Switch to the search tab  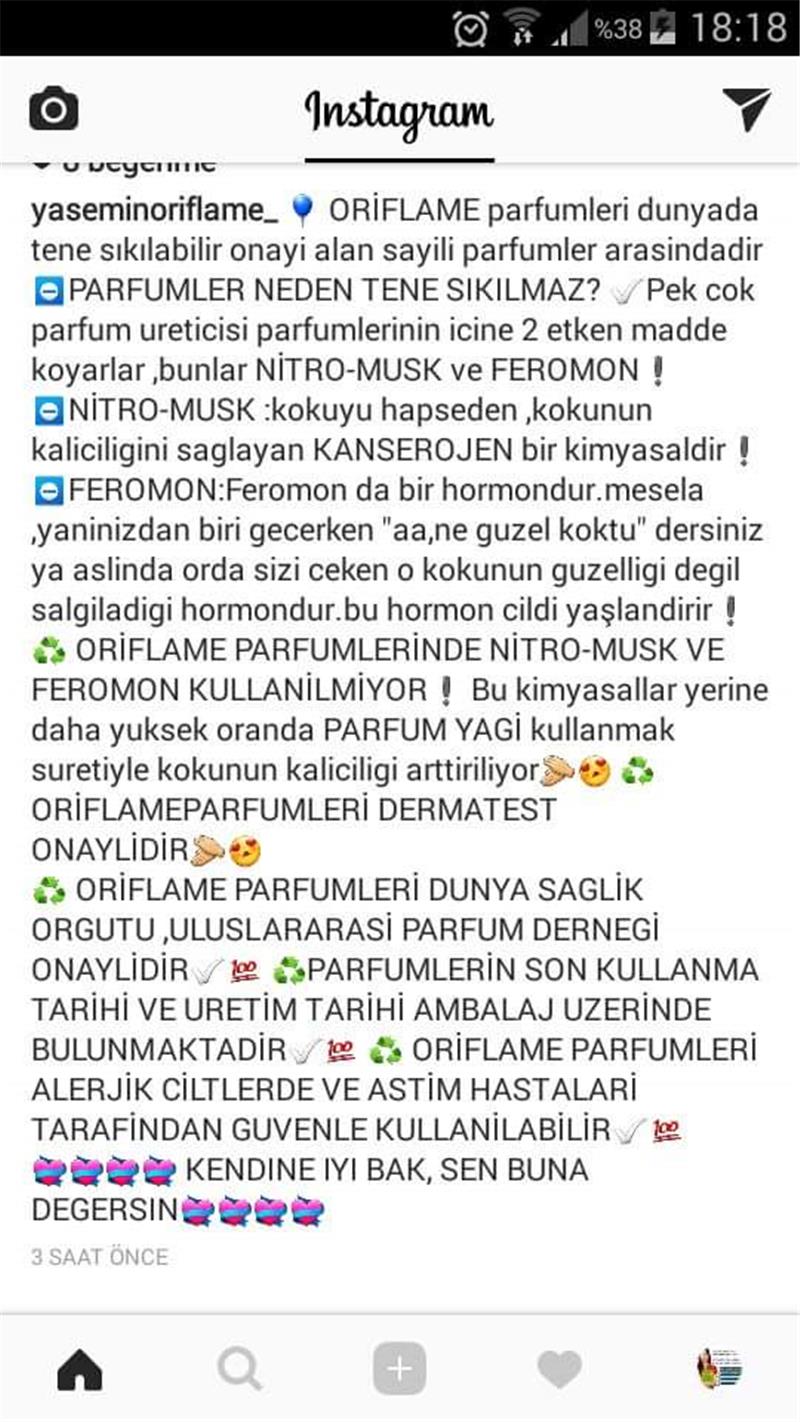[240, 1368]
